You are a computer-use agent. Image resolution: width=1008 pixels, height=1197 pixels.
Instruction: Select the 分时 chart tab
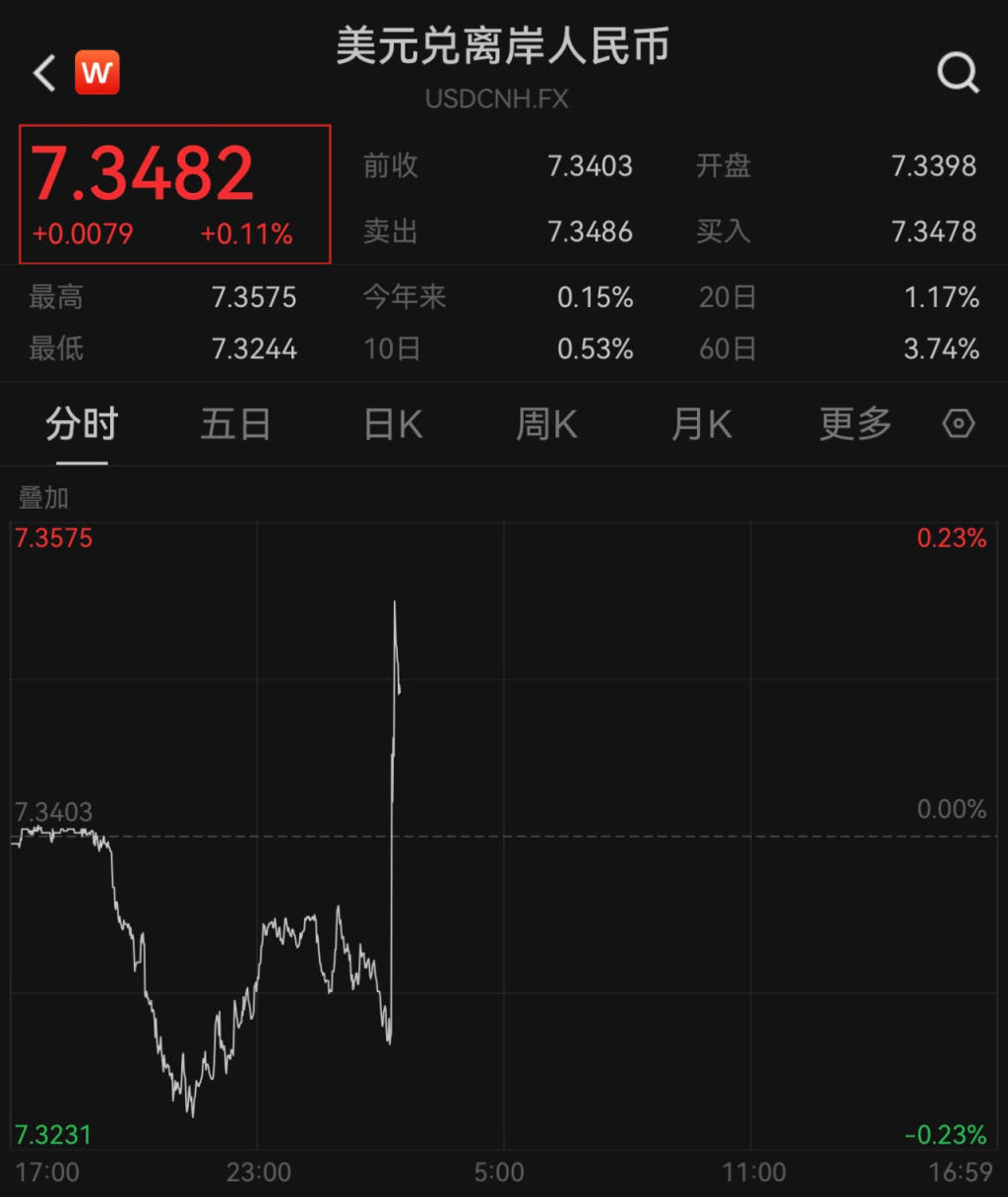[x=82, y=425]
